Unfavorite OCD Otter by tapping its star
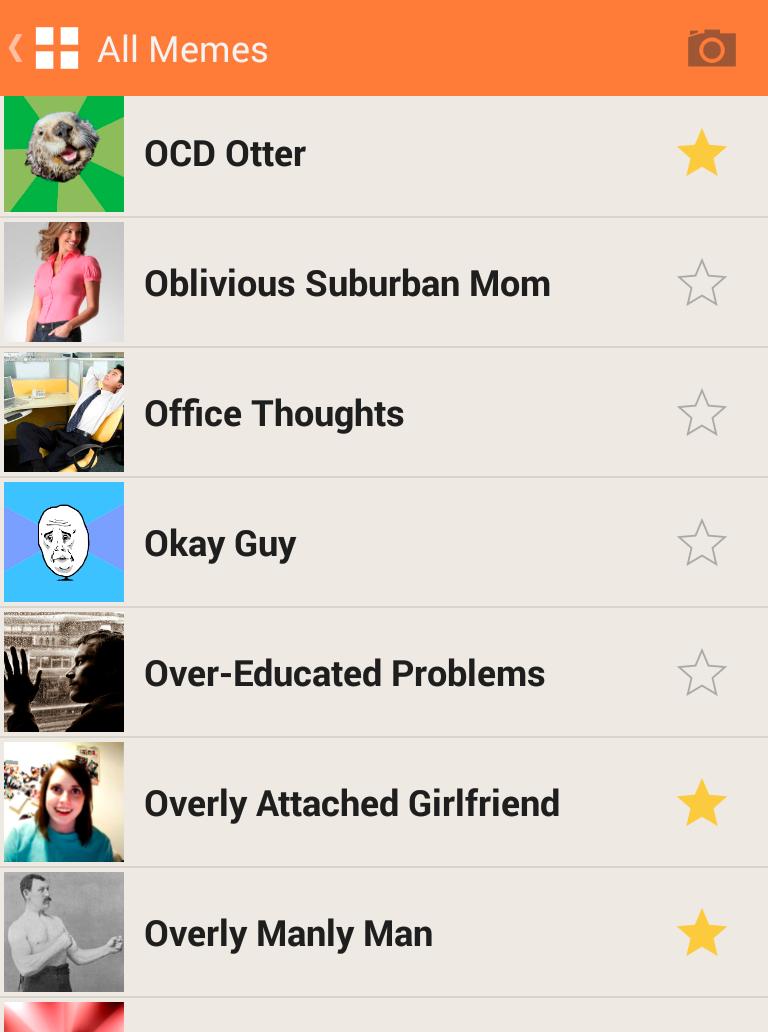Screen dimensions: 768x1032 point(701,152)
